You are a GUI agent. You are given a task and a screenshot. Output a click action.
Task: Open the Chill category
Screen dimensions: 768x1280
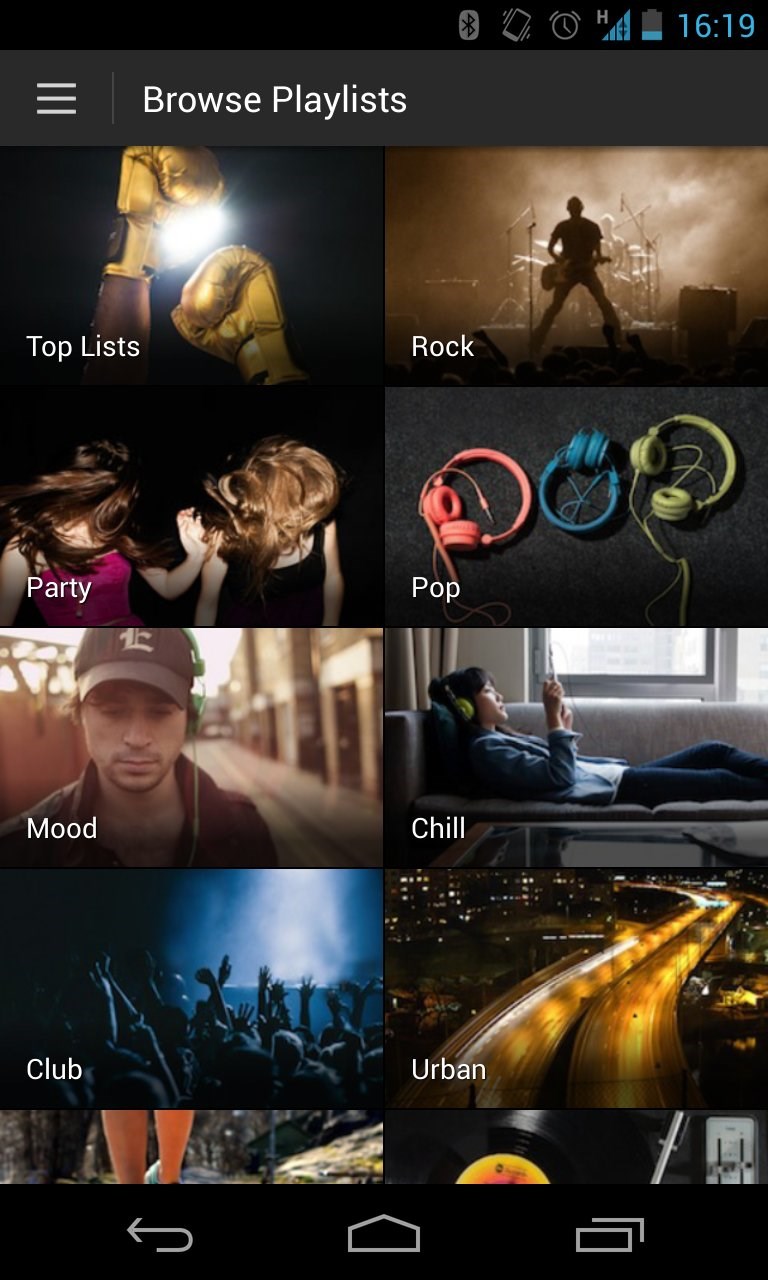577,748
